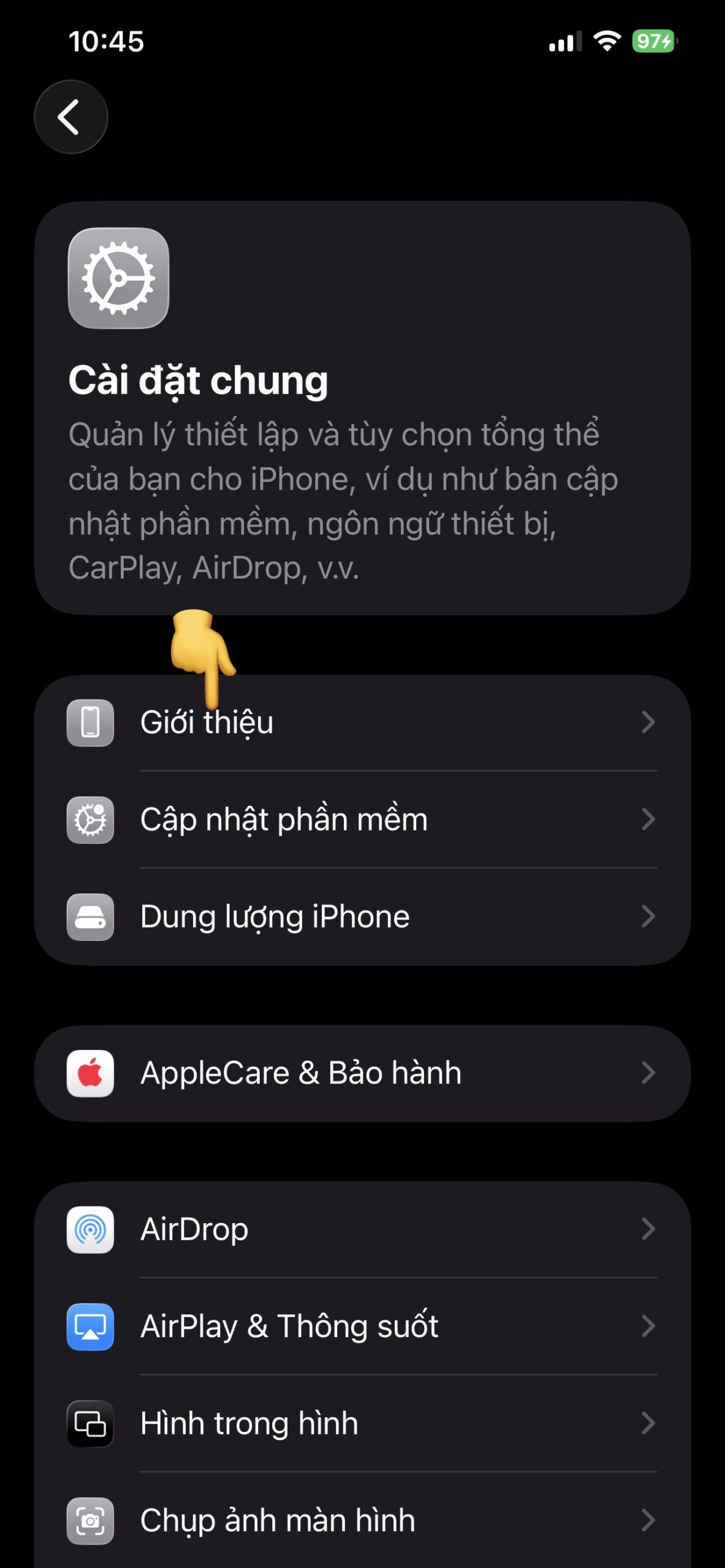The image size is (725, 1568).
Task: Open Chụp ảnh màn hình settings
Action: pos(362,1520)
